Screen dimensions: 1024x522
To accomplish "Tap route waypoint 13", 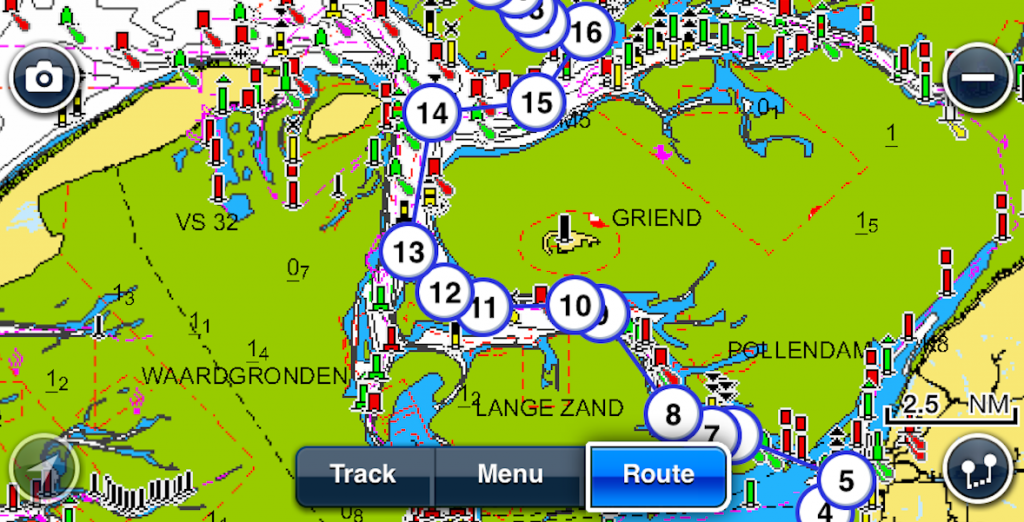I will (408, 252).
